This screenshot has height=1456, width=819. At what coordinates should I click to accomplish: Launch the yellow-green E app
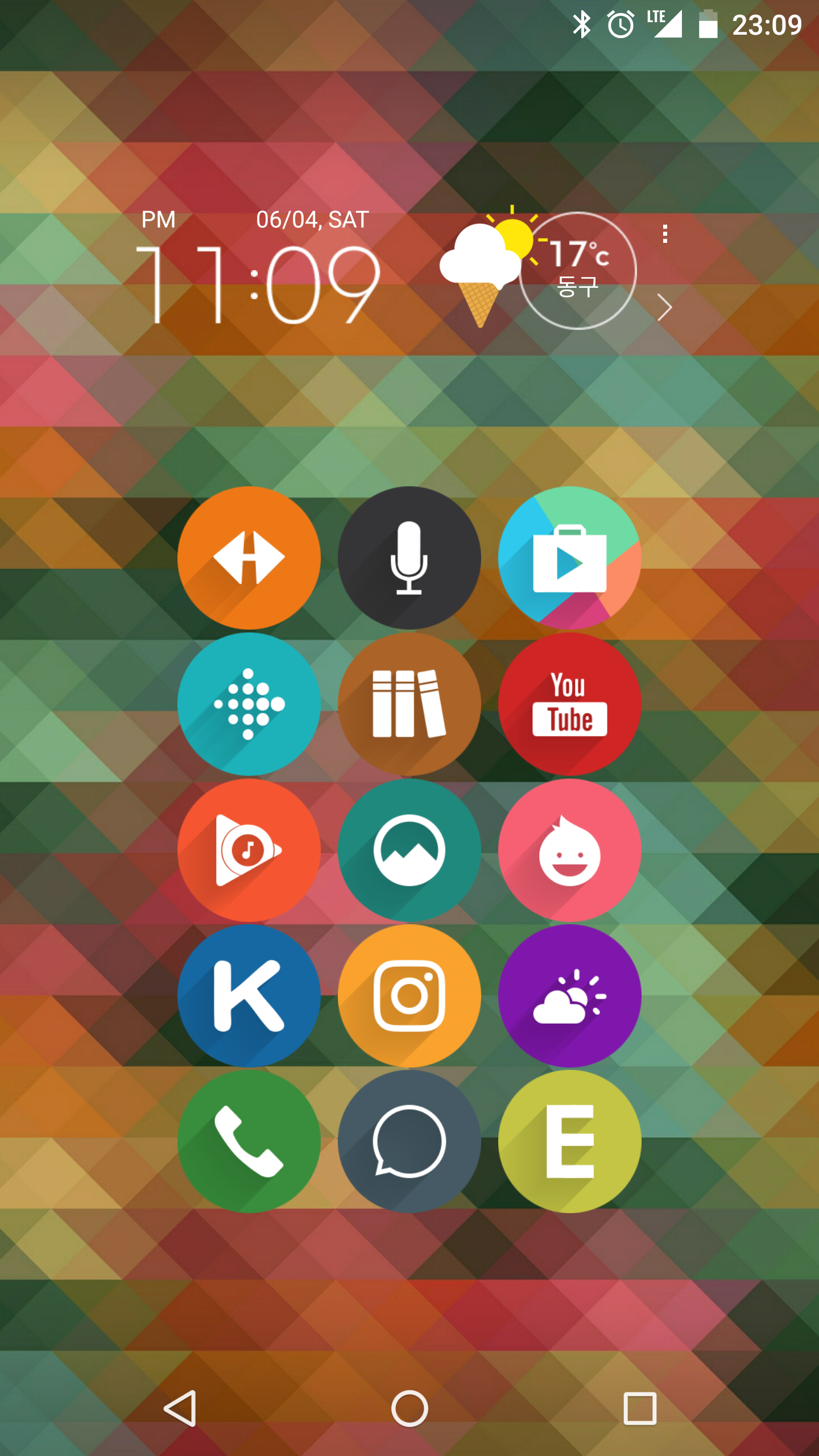(569, 1141)
